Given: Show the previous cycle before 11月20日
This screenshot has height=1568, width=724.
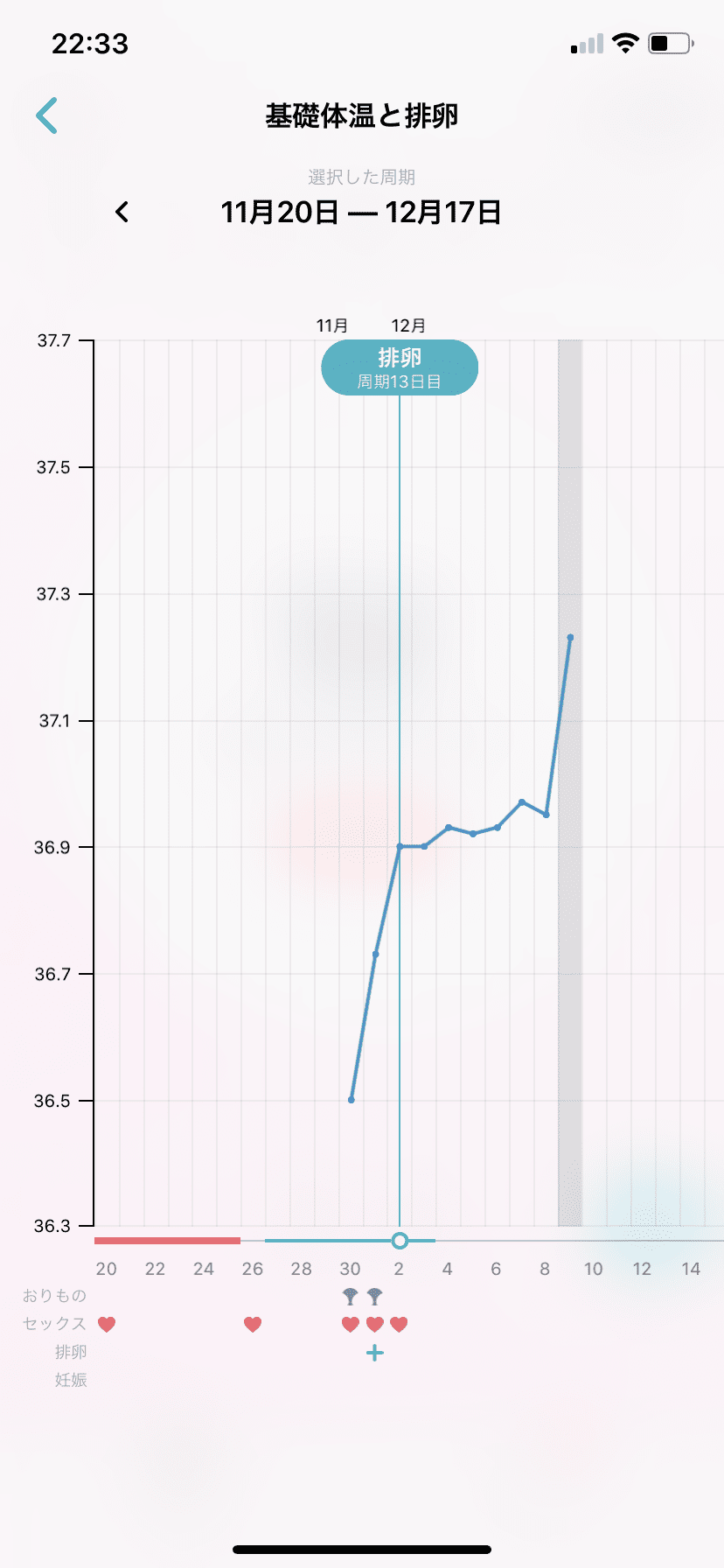Looking at the screenshot, I should coord(122,212).
